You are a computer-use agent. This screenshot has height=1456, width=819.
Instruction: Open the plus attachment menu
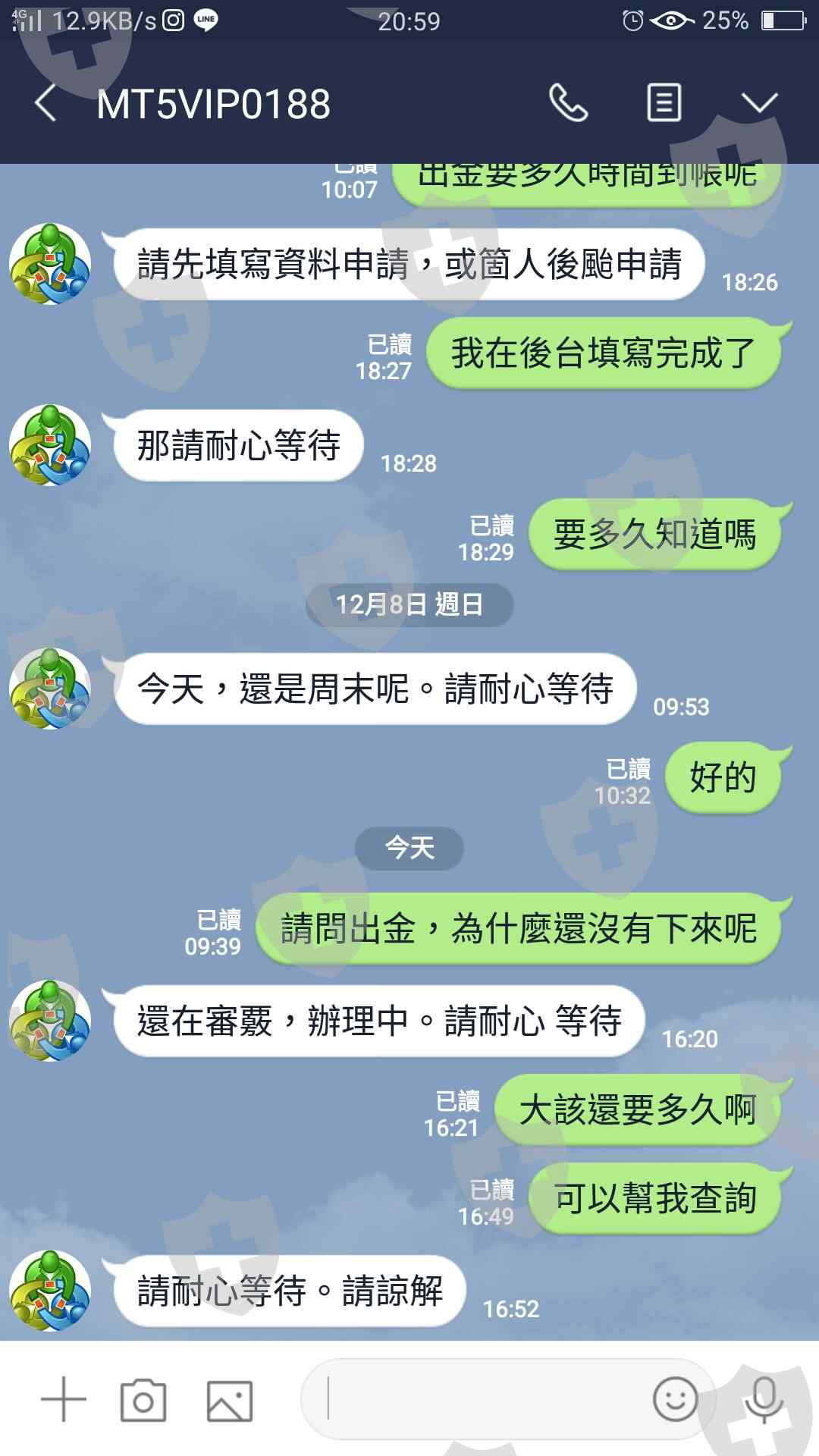(64, 1399)
